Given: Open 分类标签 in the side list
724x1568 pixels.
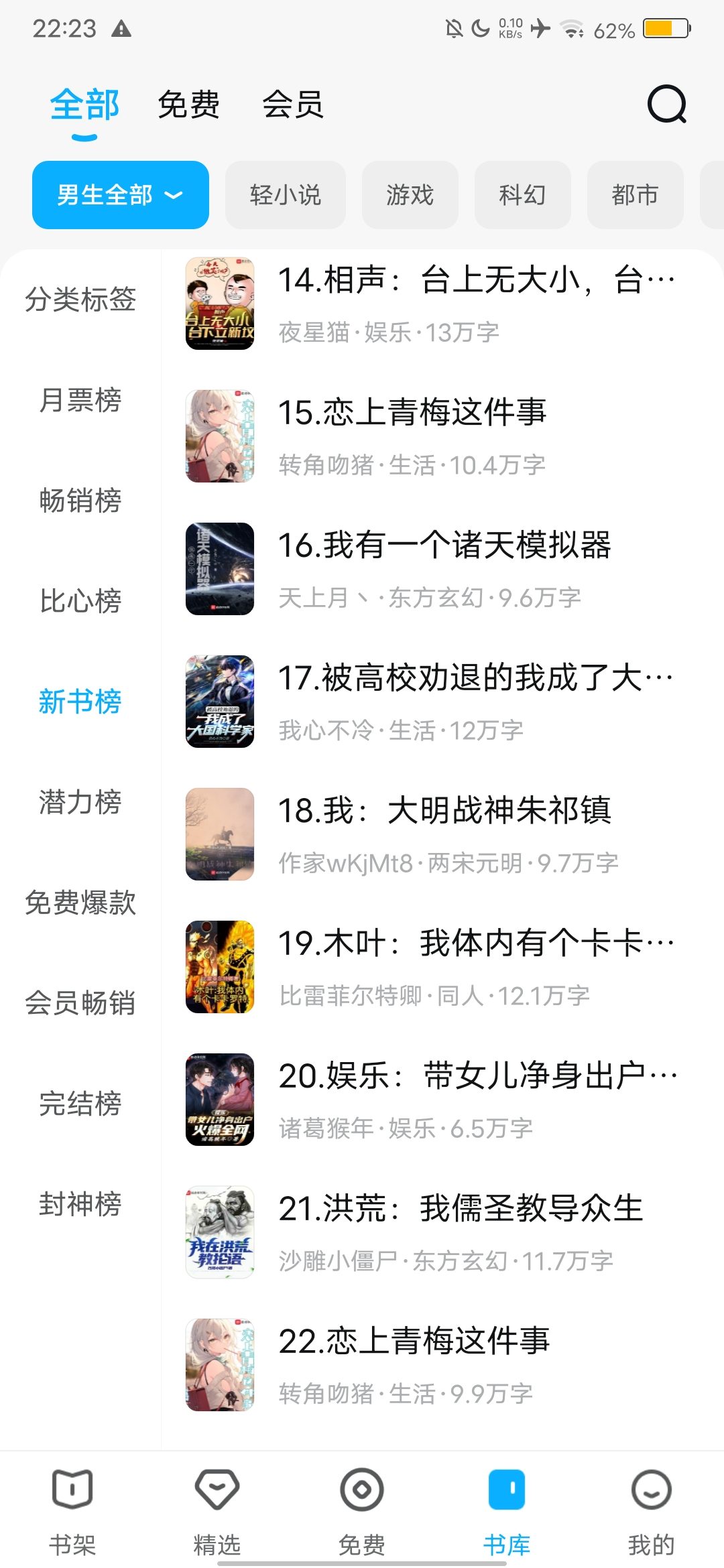Looking at the screenshot, I should tap(80, 300).
